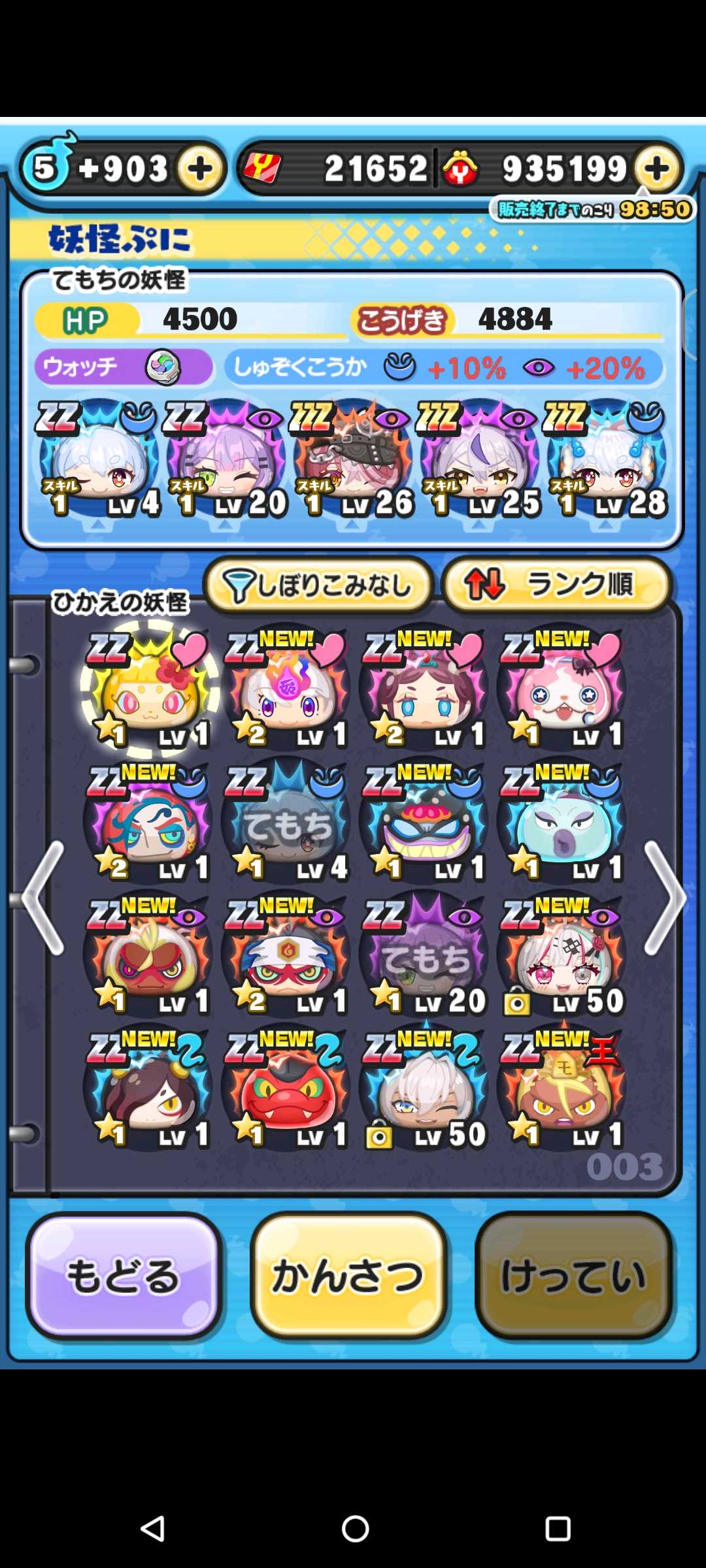
Task: Change sorting with the ランク順 button
Action: click(x=557, y=585)
